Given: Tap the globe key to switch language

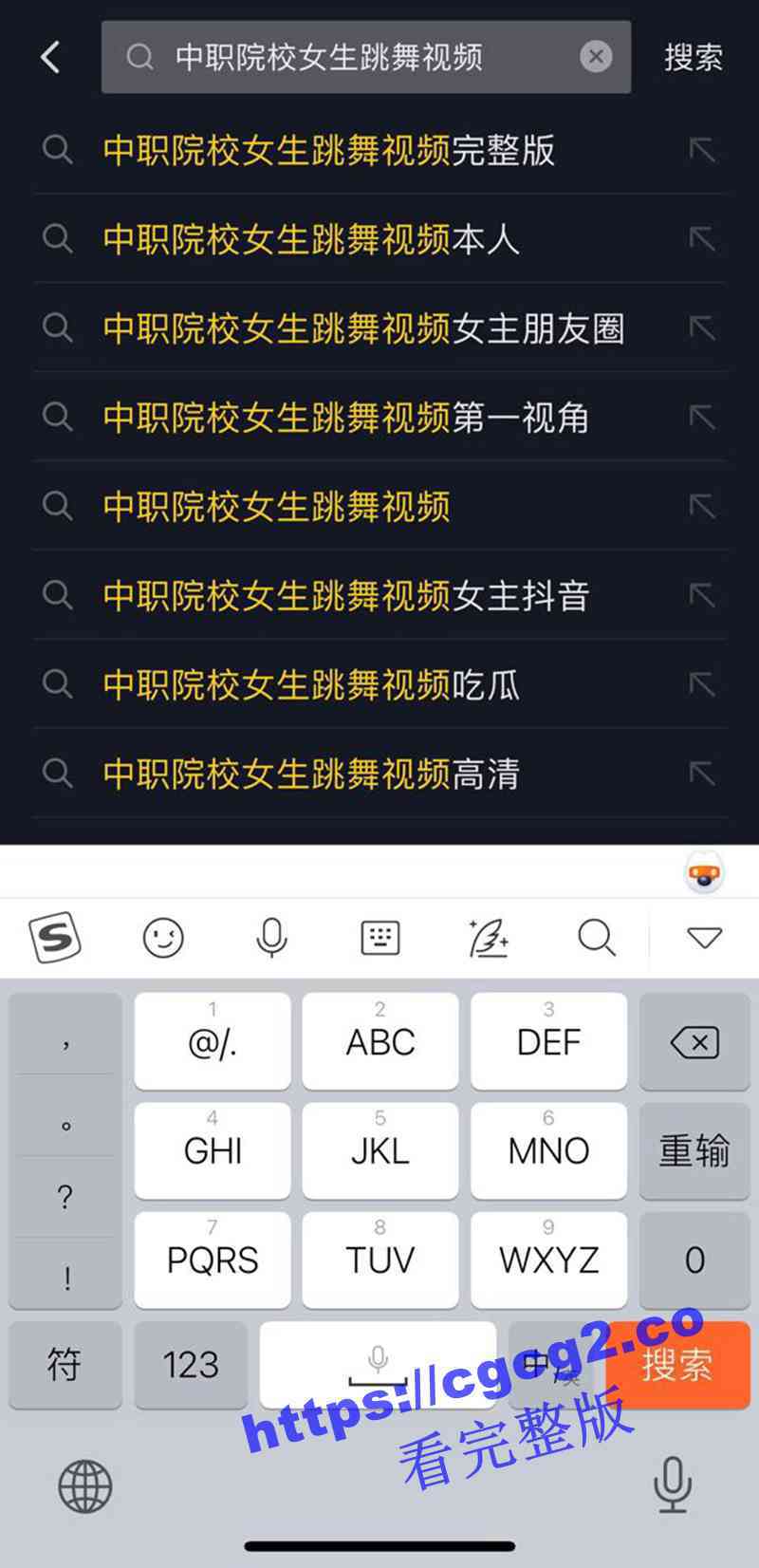Looking at the screenshot, I should coord(85,1485).
